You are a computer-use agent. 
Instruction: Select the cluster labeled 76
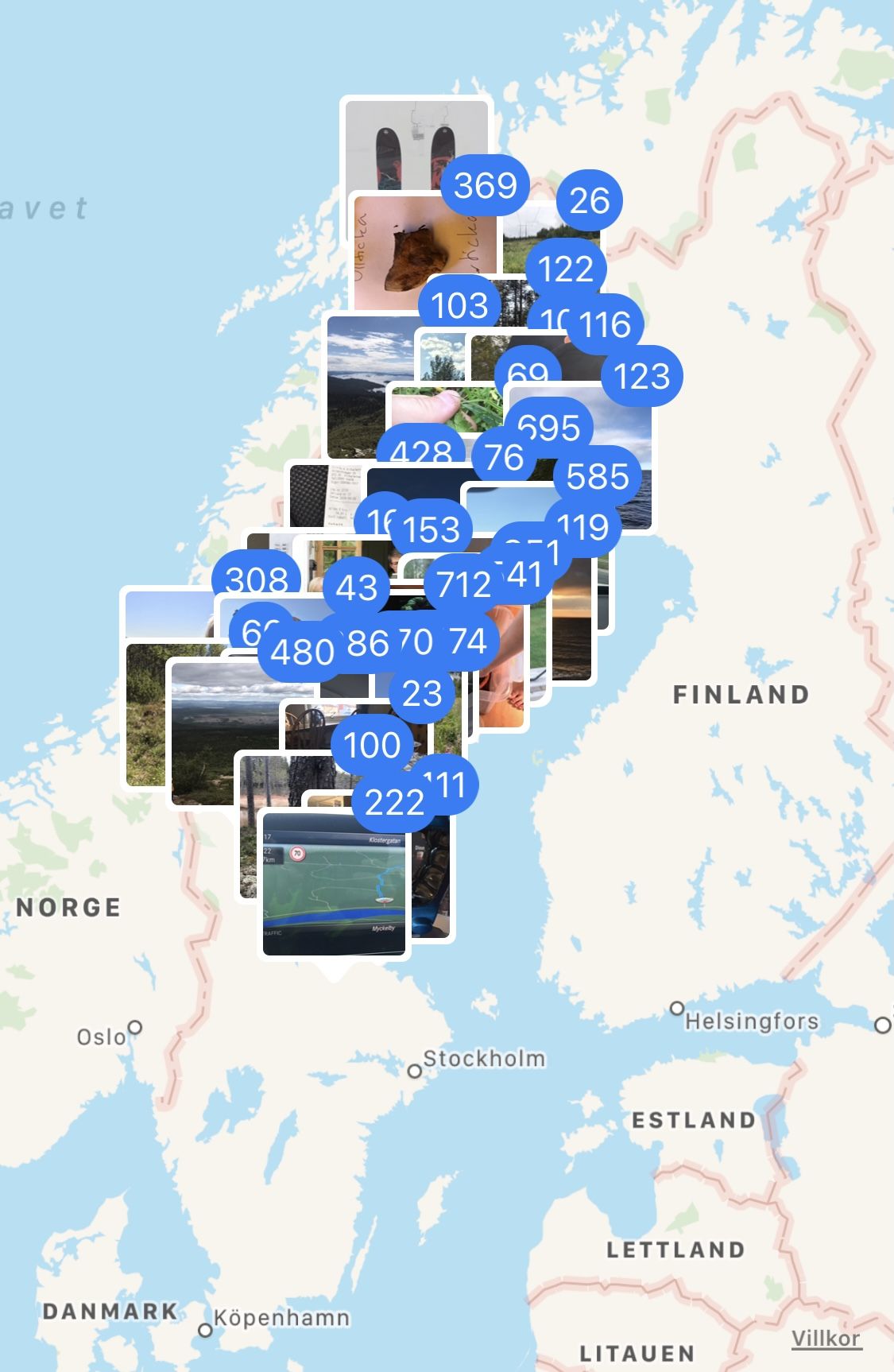coord(504,457)
